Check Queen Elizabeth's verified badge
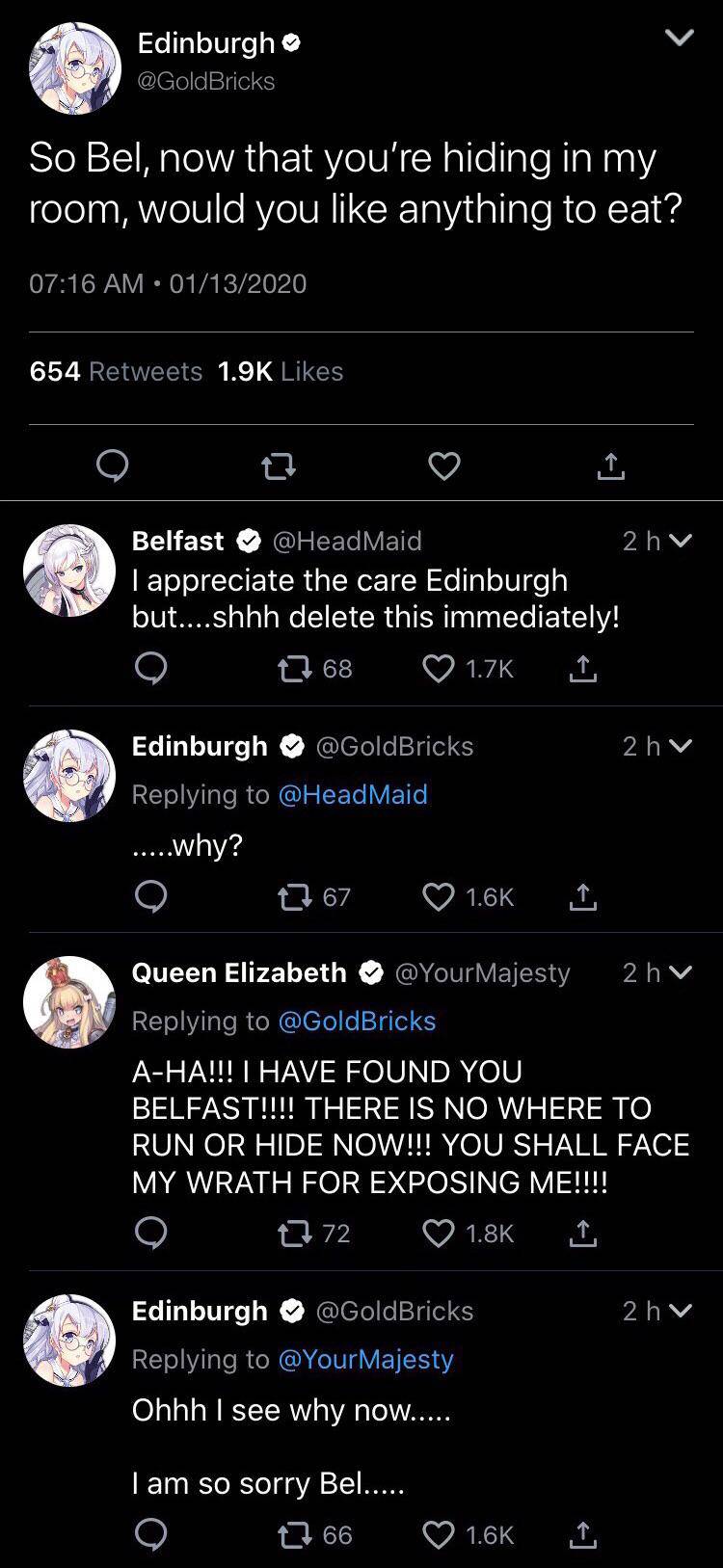723x1568 pixels. [x=371, y=972]
